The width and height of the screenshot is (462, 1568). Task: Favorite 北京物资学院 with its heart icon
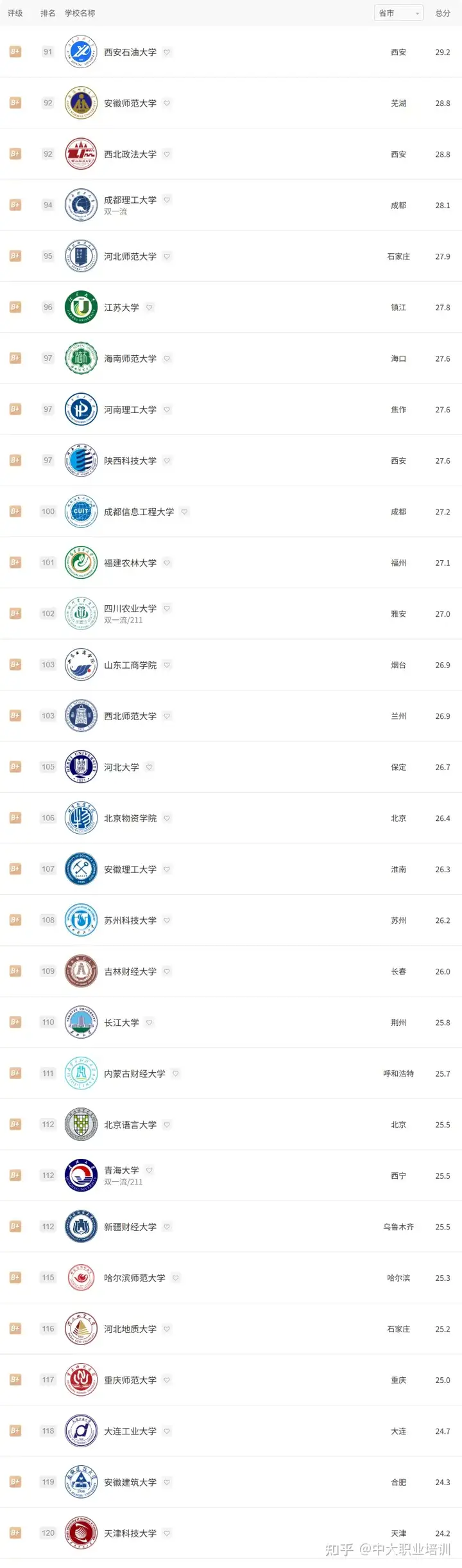coord(167,818)
